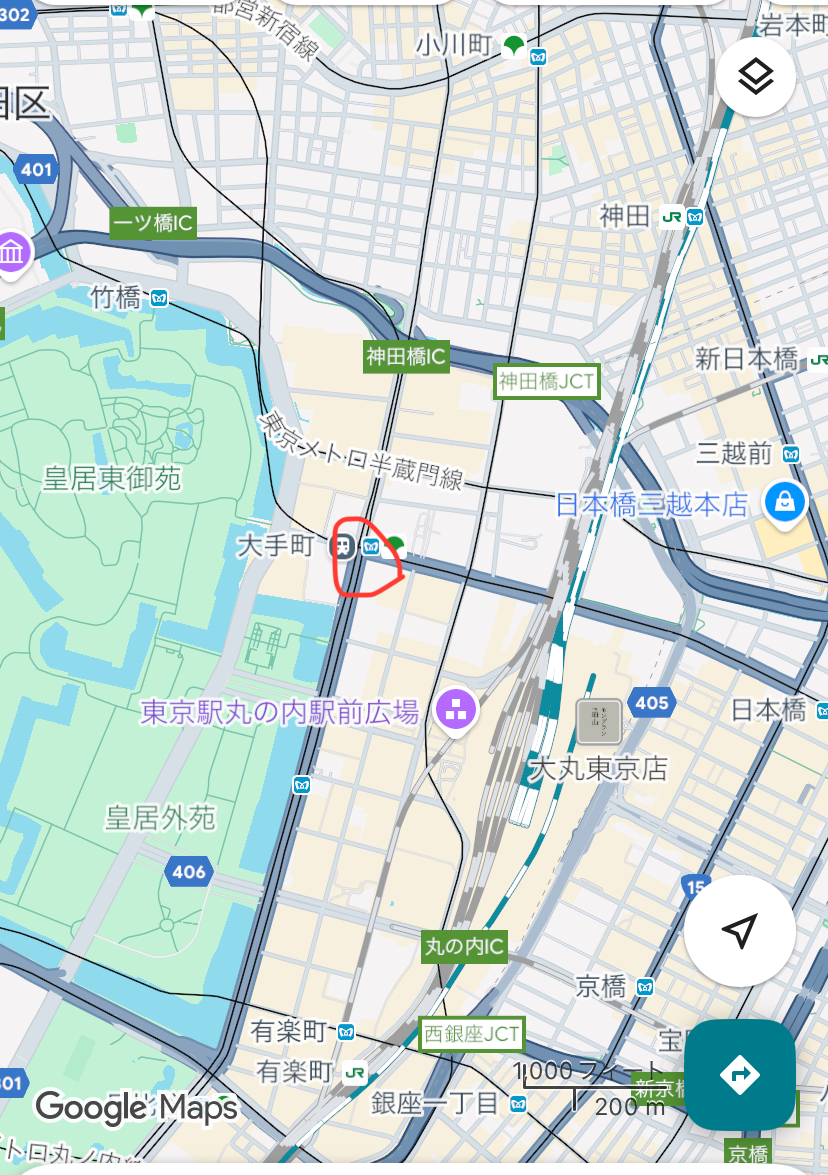Image resolution: width=828 pixels, height=1175 pixels.
Task: Open the map layers selector
Action: (x=756, y=77)
